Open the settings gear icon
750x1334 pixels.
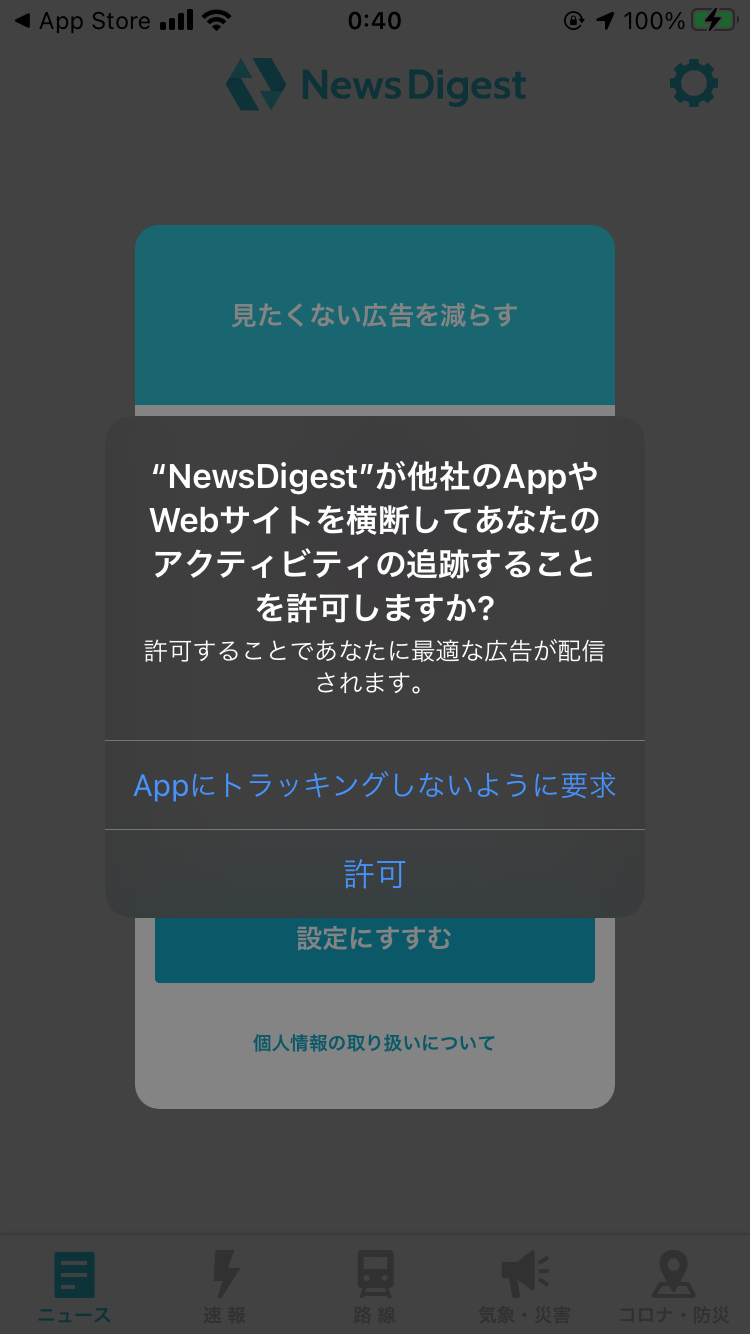[x=693, y=84]
